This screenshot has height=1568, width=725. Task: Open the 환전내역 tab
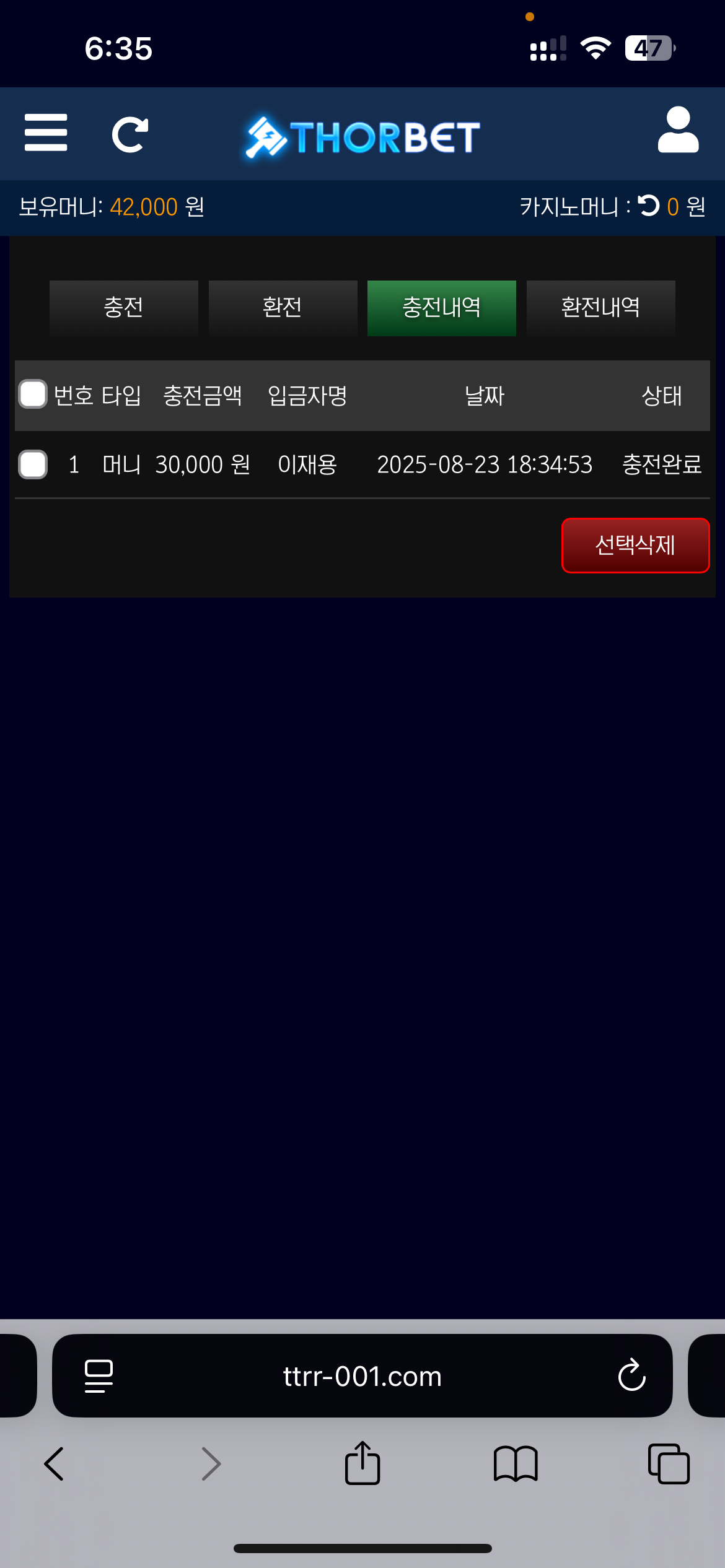(600, 308)
